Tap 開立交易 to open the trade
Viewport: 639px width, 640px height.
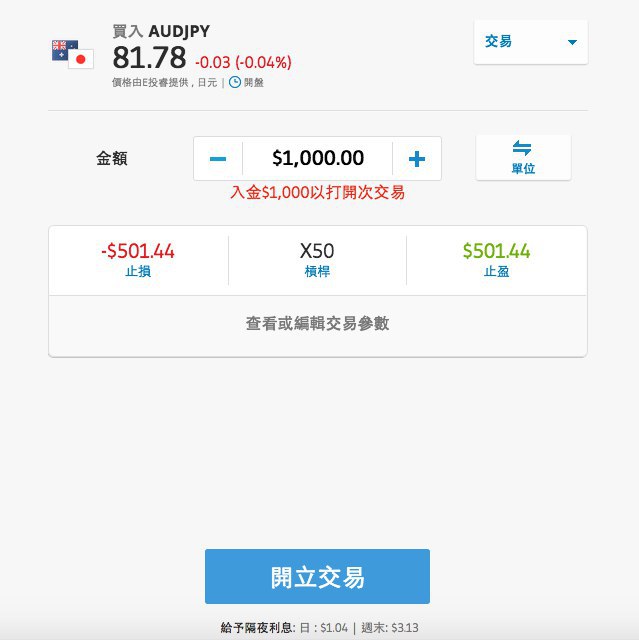tap(317, 577)
